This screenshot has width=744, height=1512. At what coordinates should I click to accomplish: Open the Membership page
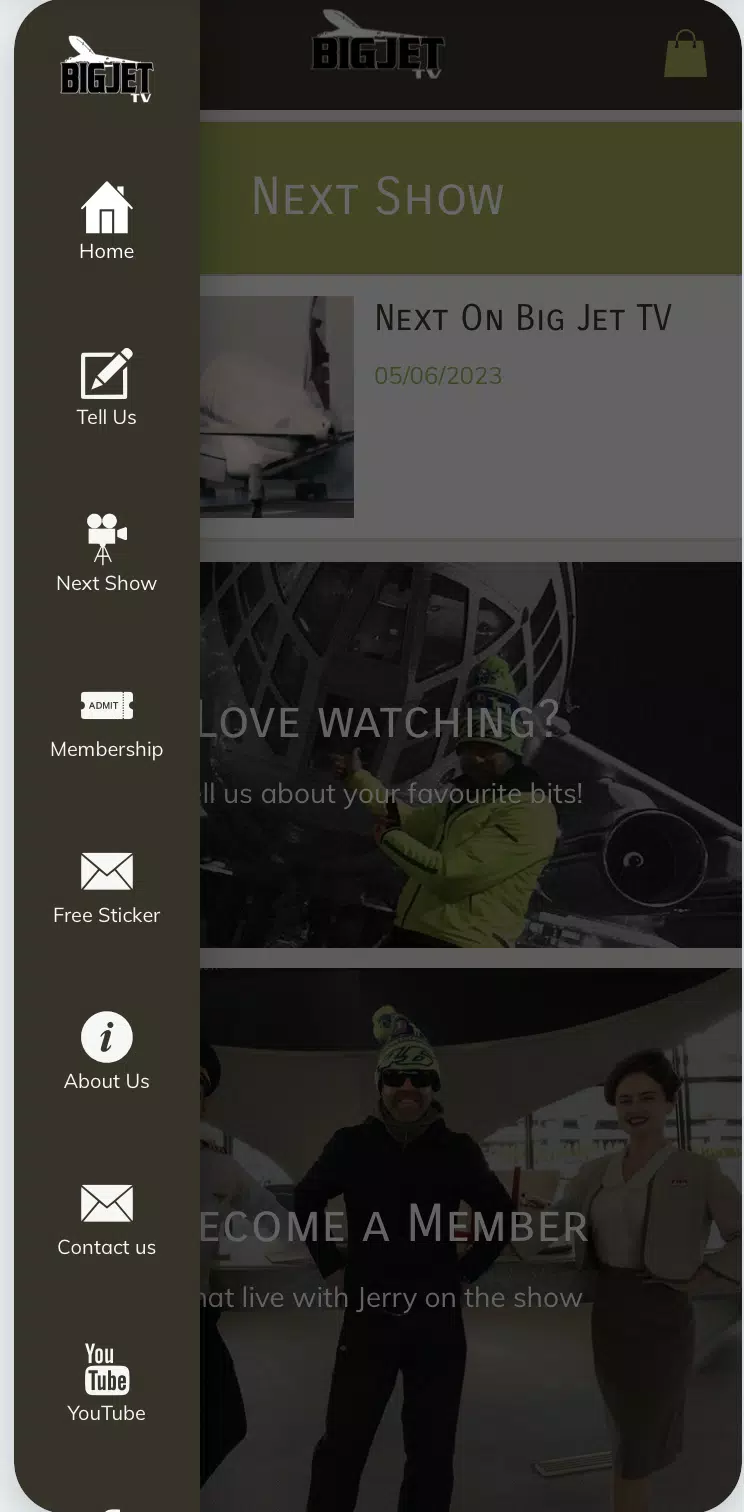(106, 719)
